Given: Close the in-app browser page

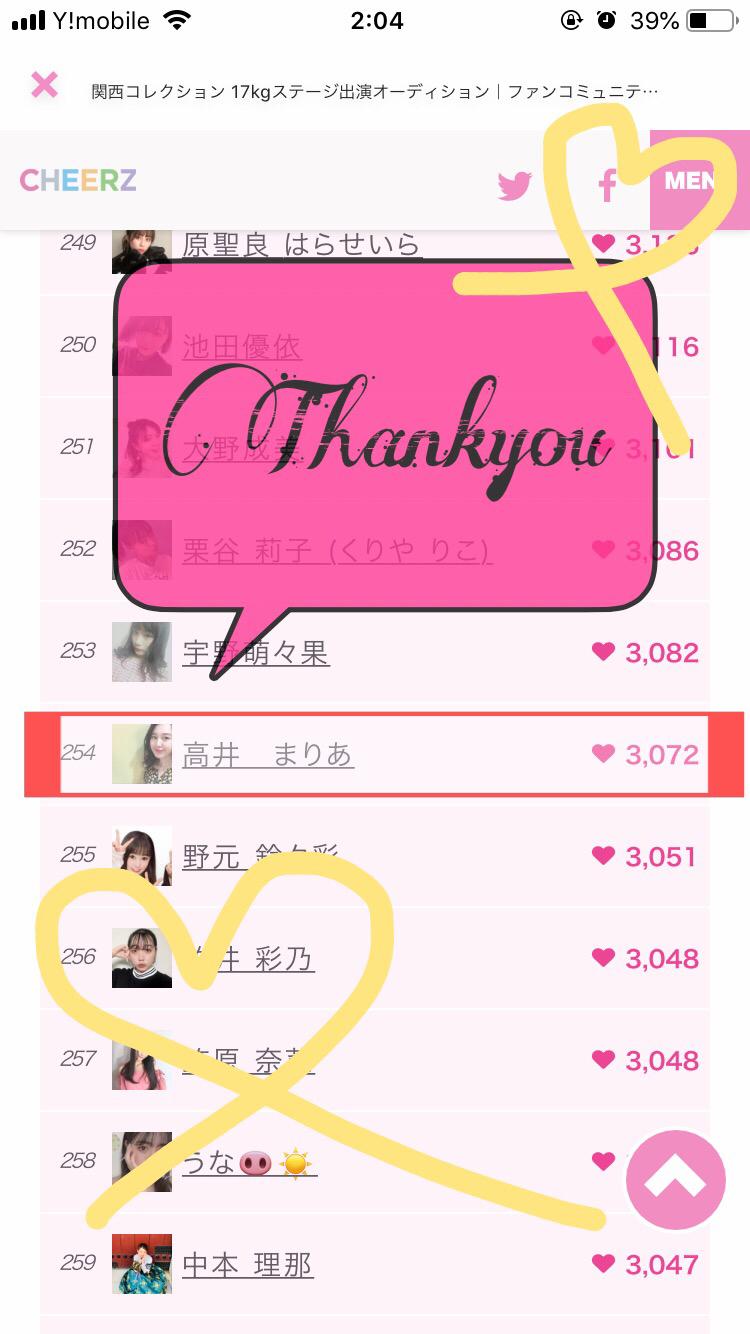Looking at the screenshot, I should pos(44,85).
